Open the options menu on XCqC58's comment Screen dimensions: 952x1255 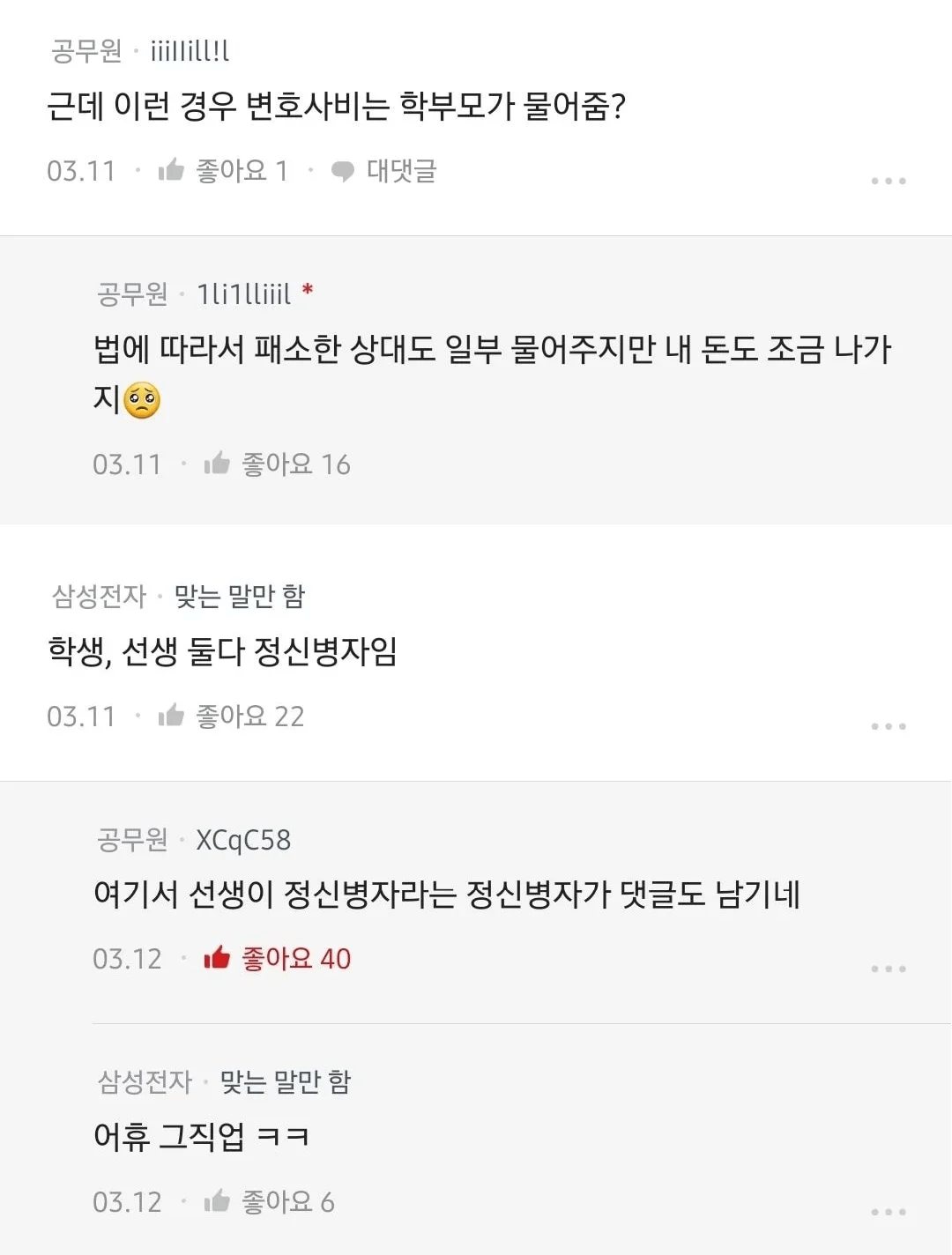click(x=888, y=967)
